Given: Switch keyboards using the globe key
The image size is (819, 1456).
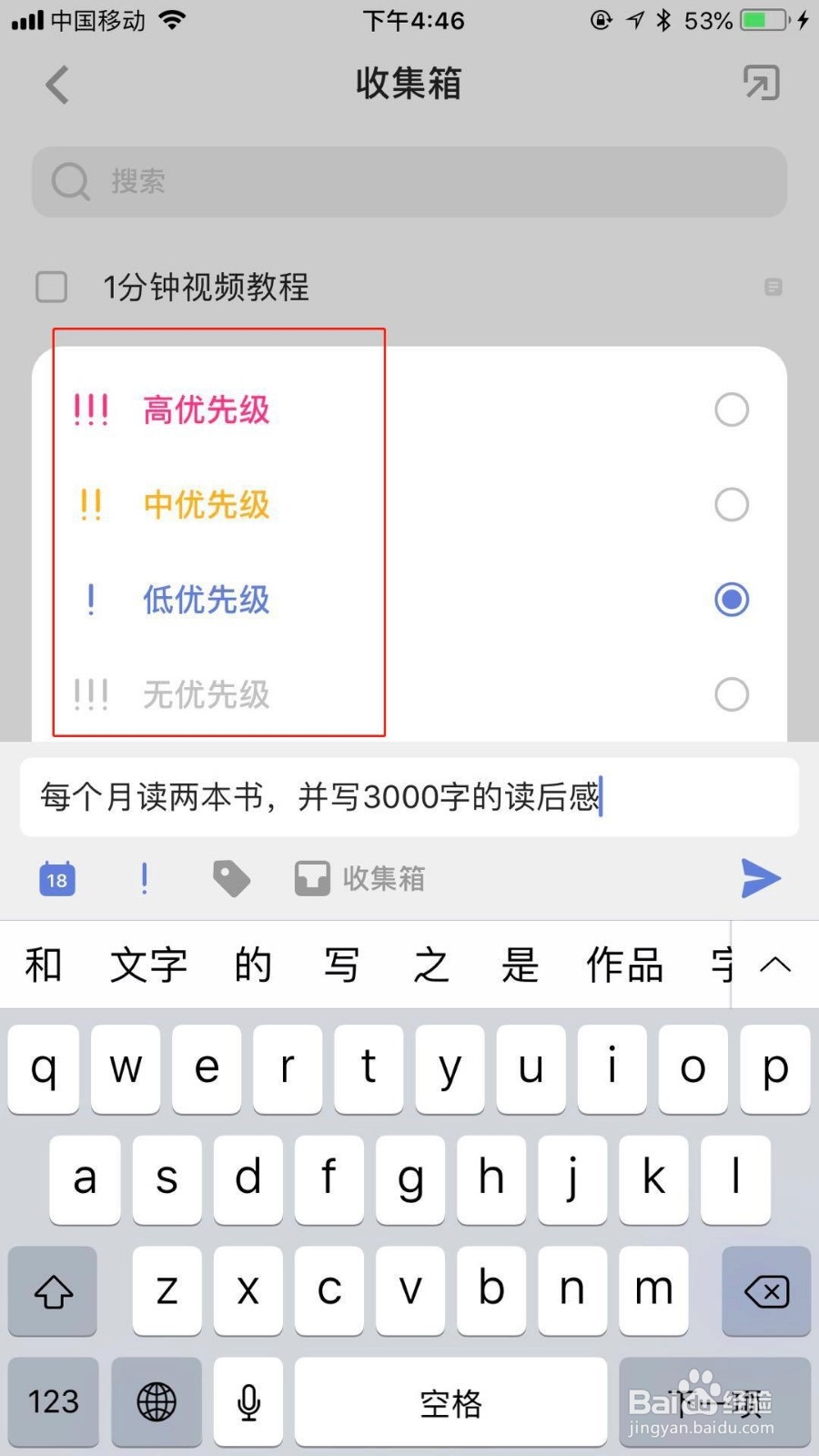Looking at the screenshot, I should tap(155, 1402).
